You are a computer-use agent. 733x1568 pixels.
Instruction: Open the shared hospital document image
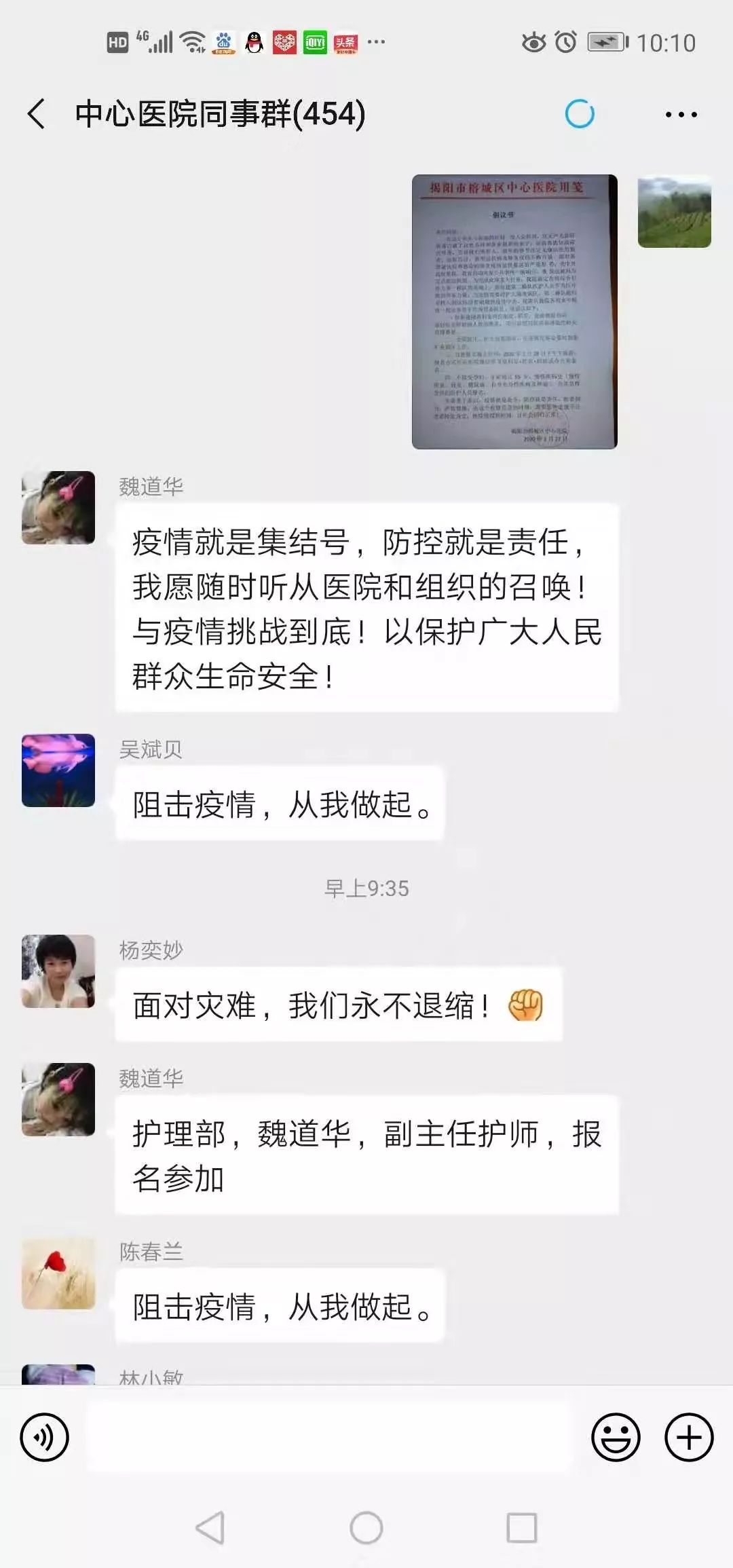coord(514,312)
